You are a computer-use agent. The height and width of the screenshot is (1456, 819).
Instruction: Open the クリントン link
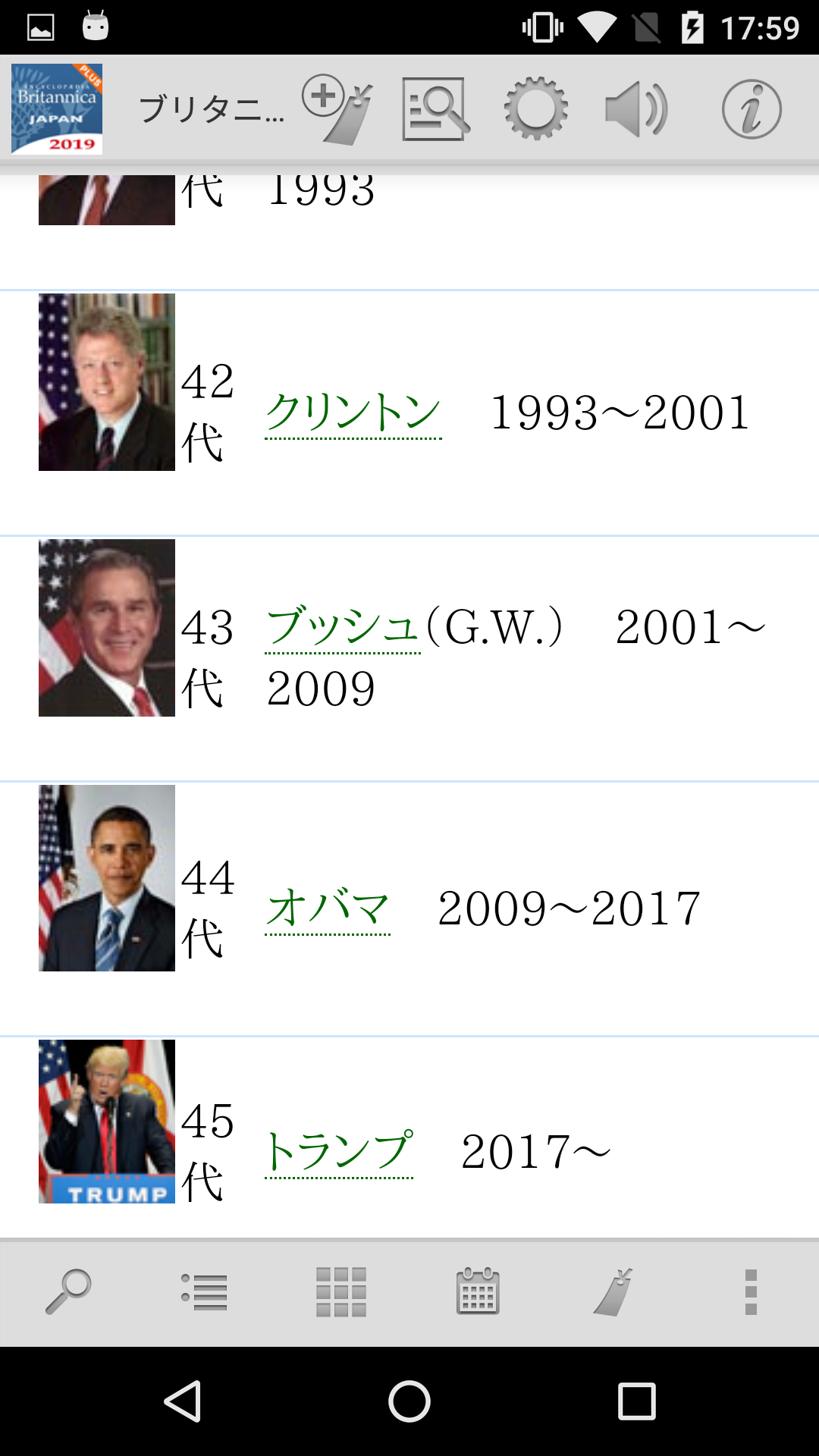tap(353, 413)
